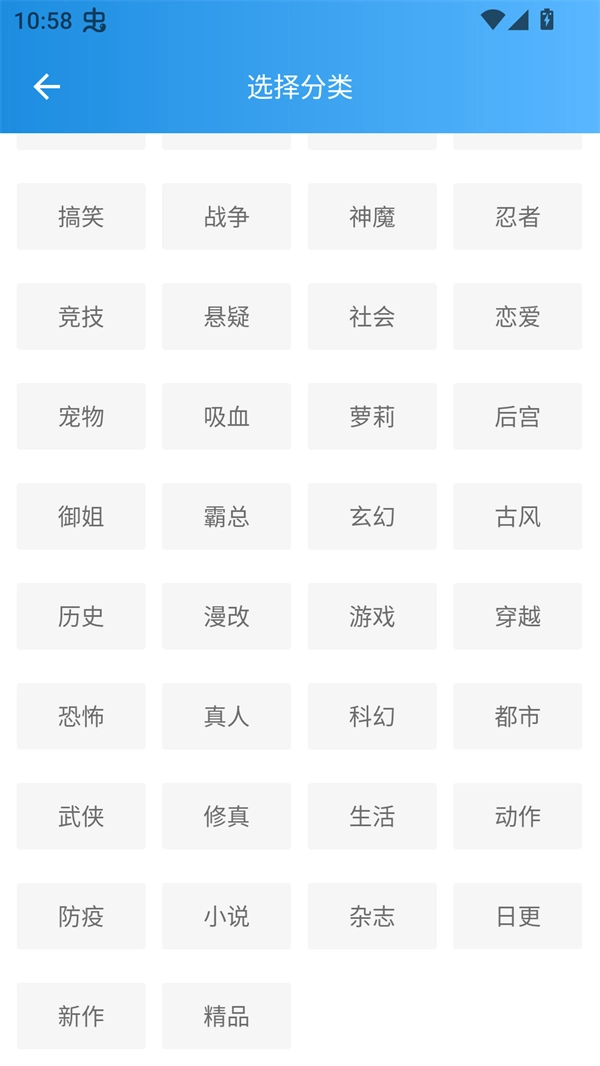Pick the 精品 category
The width and height of the screenshot is (600, 1066).
(x=226, y=1016)
